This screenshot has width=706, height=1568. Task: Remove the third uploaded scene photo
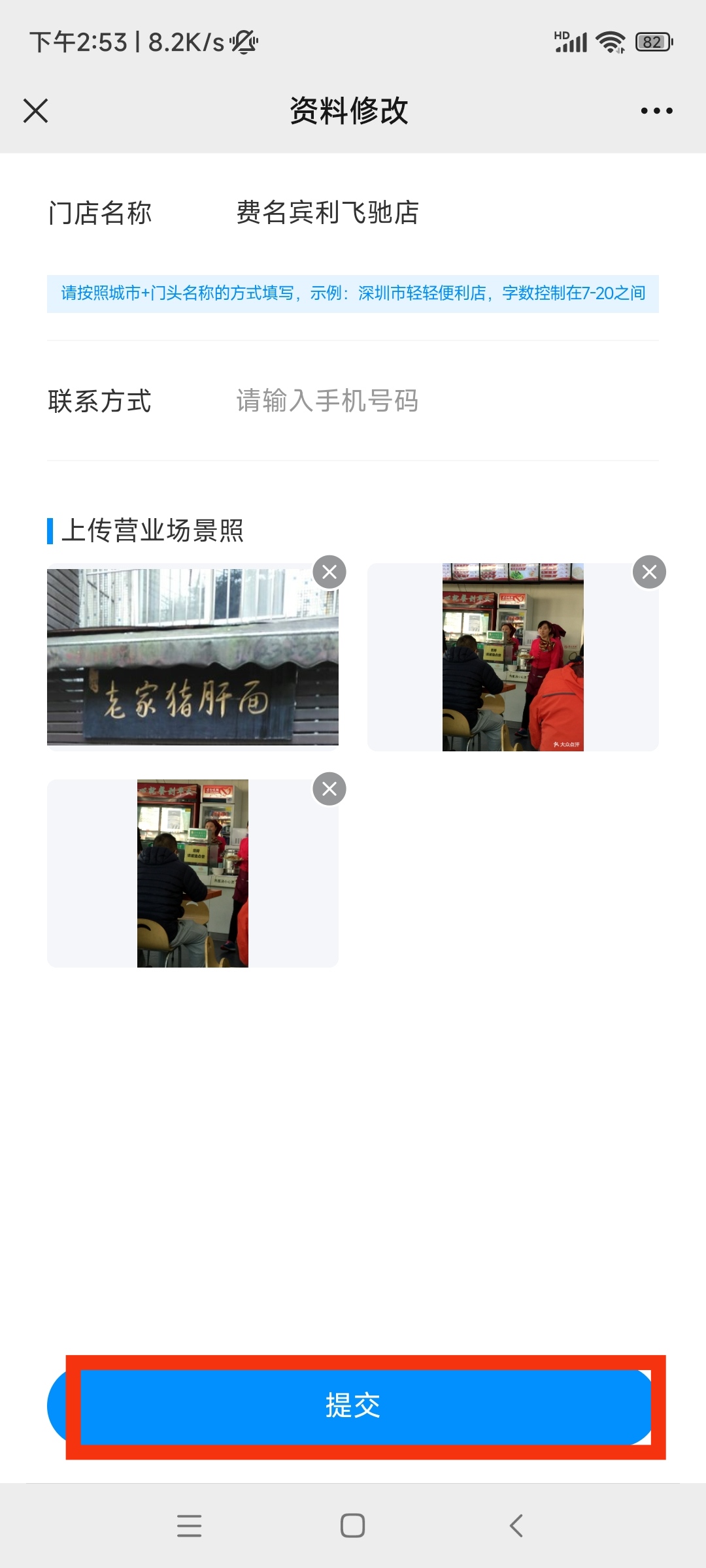tap(329, 789)
